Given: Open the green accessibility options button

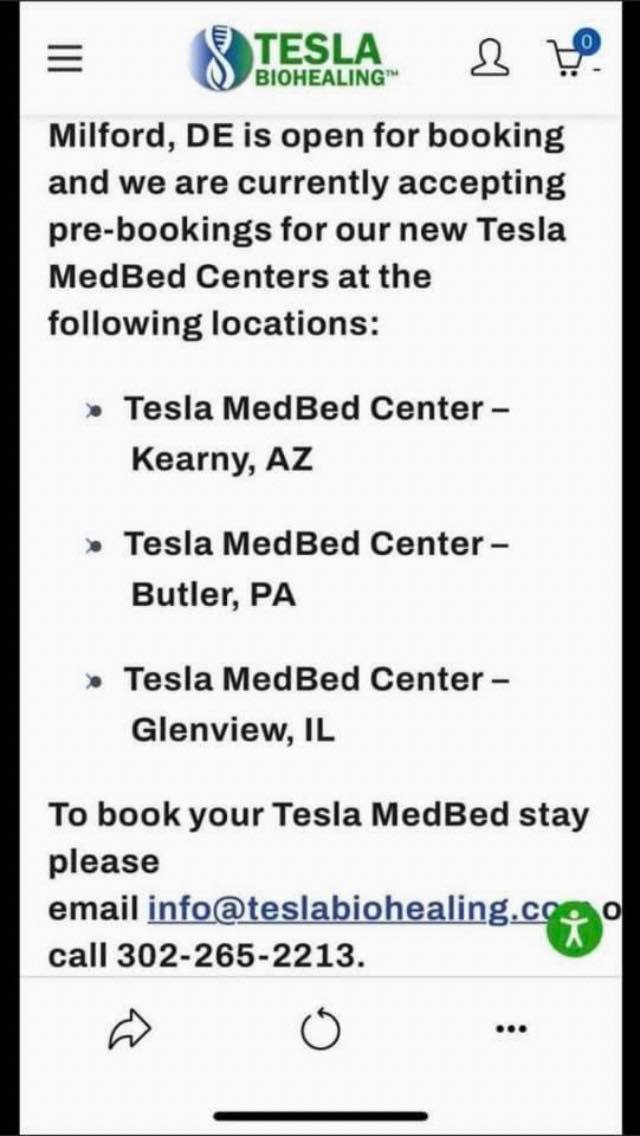Looking at the screenshot, I should 575,929.
